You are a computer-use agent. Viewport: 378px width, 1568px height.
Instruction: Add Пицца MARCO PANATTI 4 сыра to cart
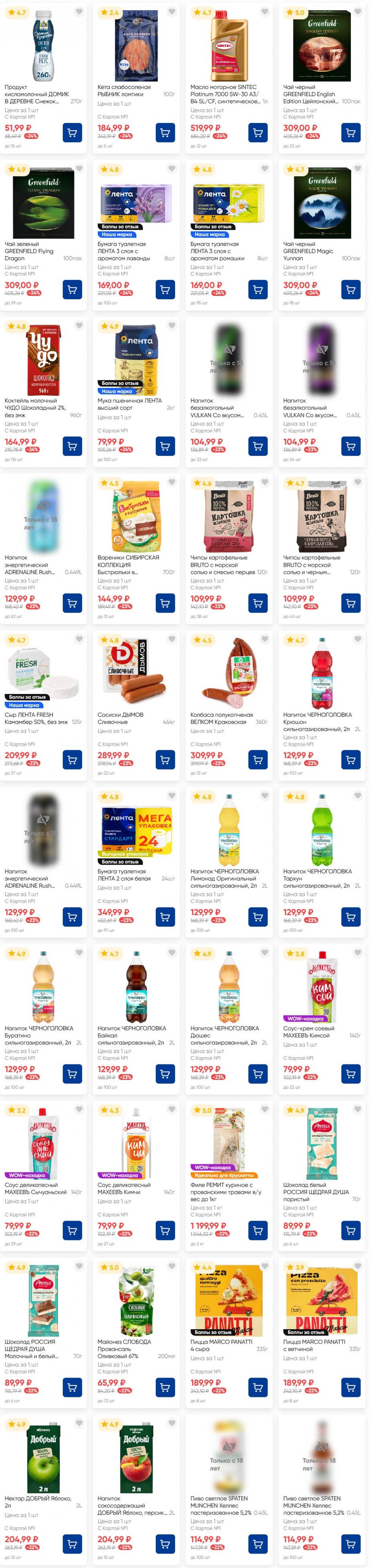coord(258,1387)
